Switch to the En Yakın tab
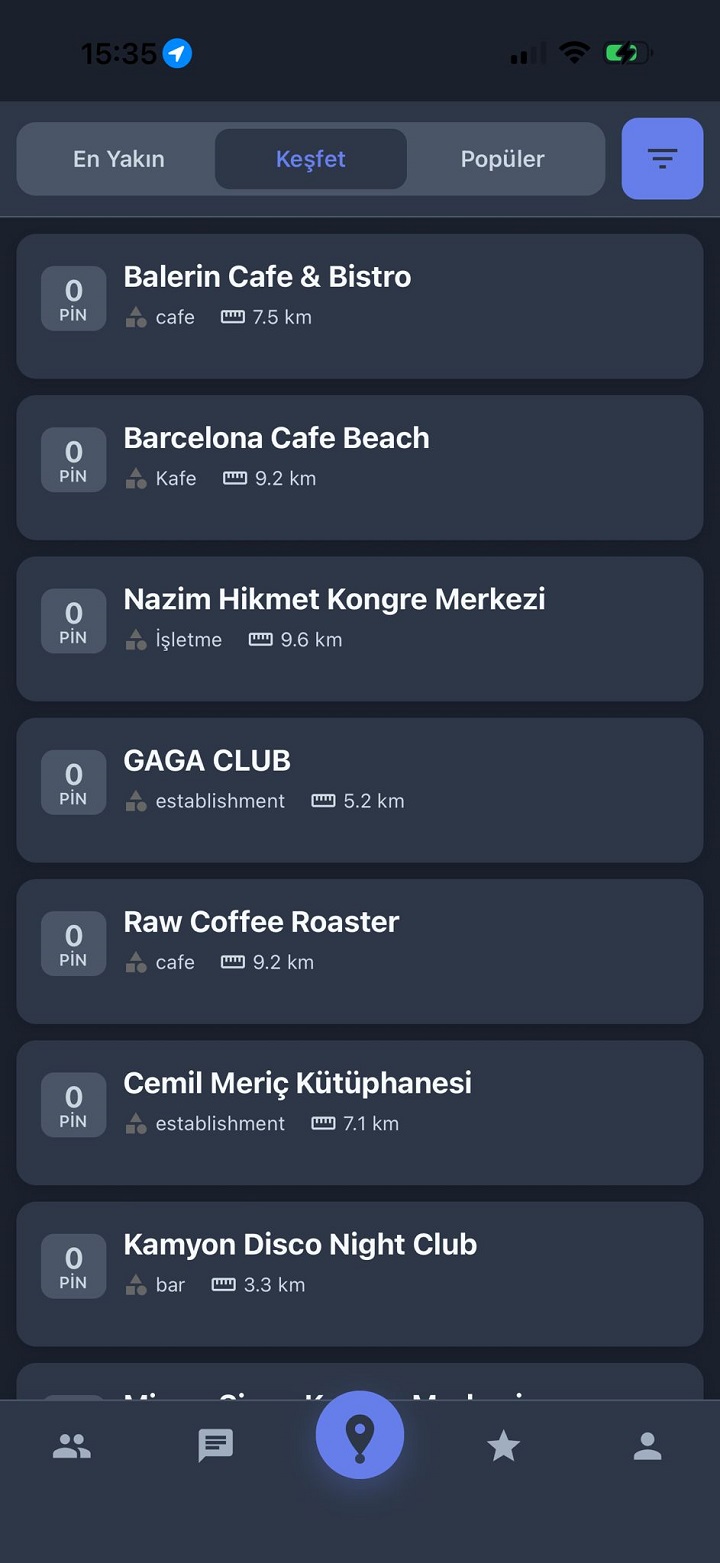Viewport: 720px width, 1563px height. [x=118, y=158]
